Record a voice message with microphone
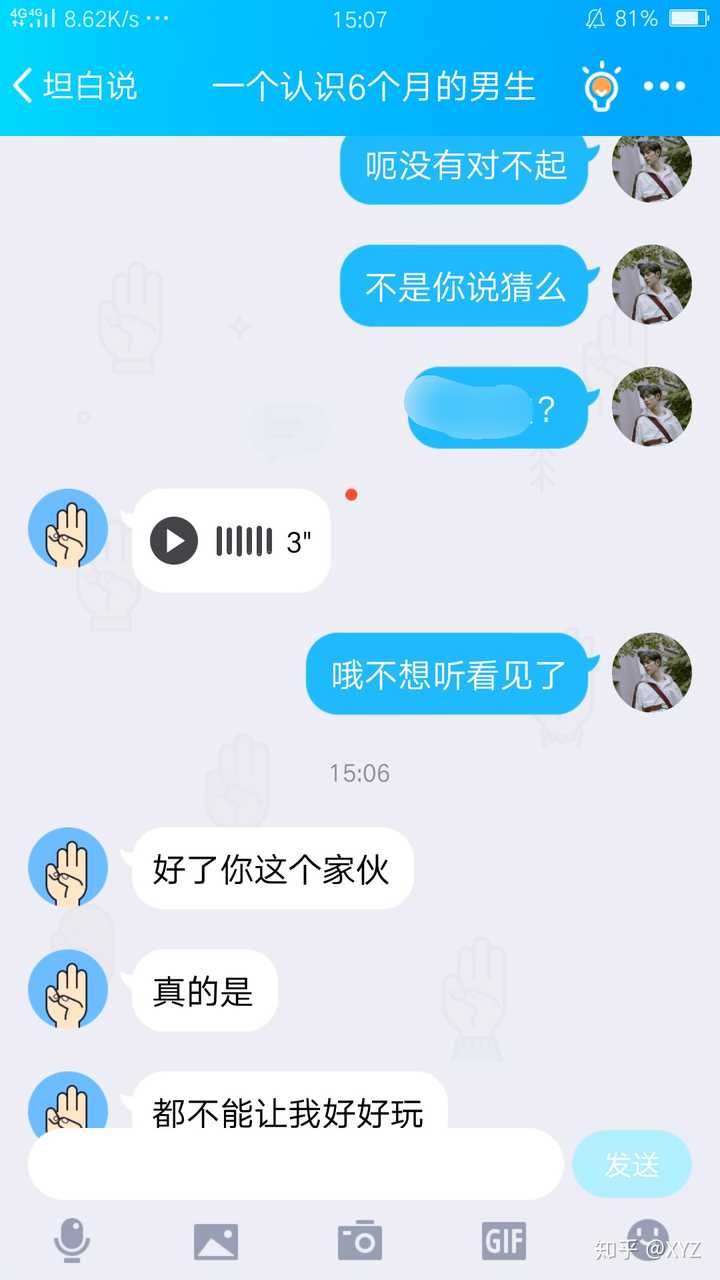Image resolution: width=720 pixels, height=1280 pixels. pos(71,1241)
